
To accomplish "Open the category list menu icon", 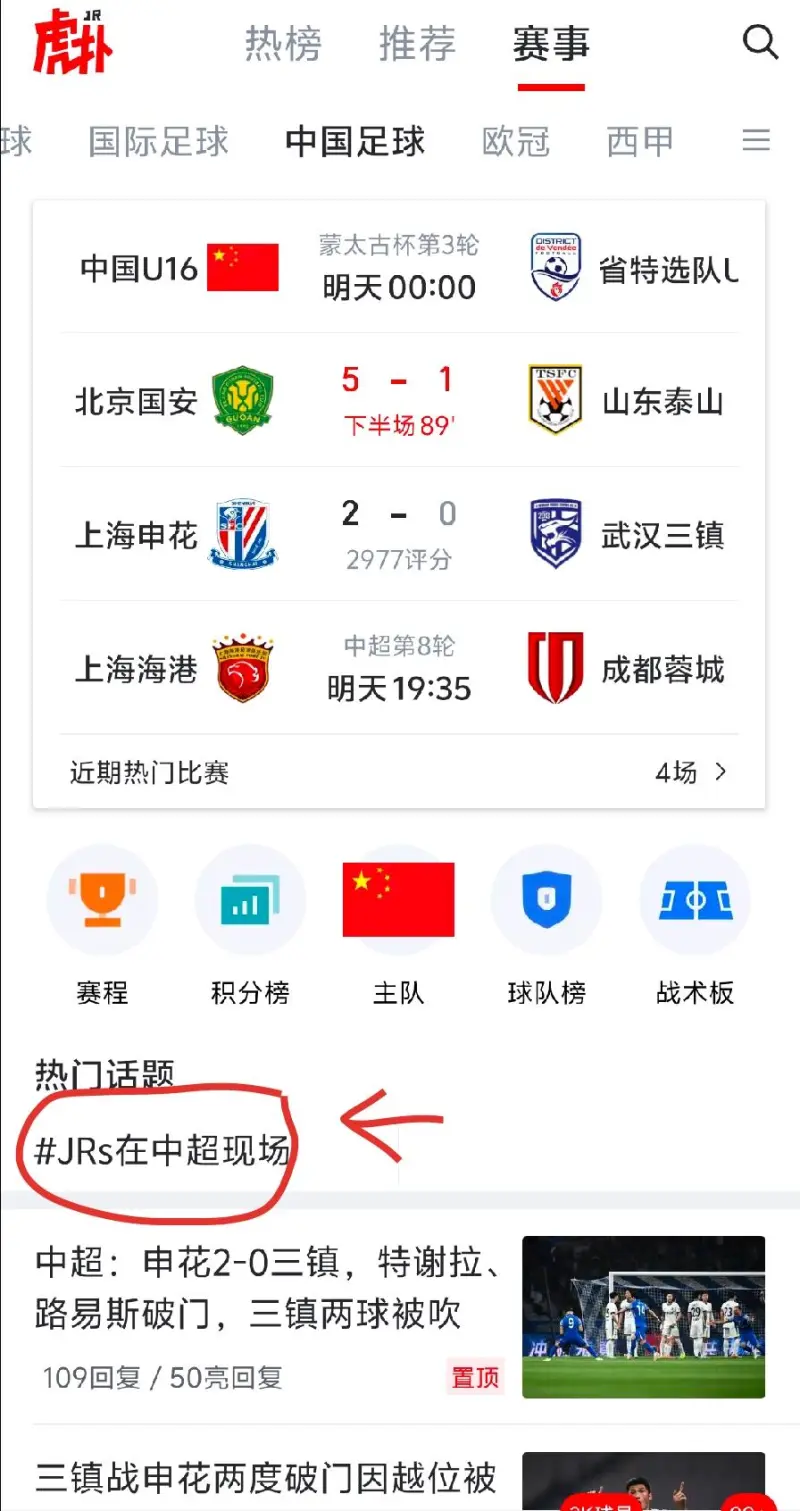I will [x=756, y=140].
